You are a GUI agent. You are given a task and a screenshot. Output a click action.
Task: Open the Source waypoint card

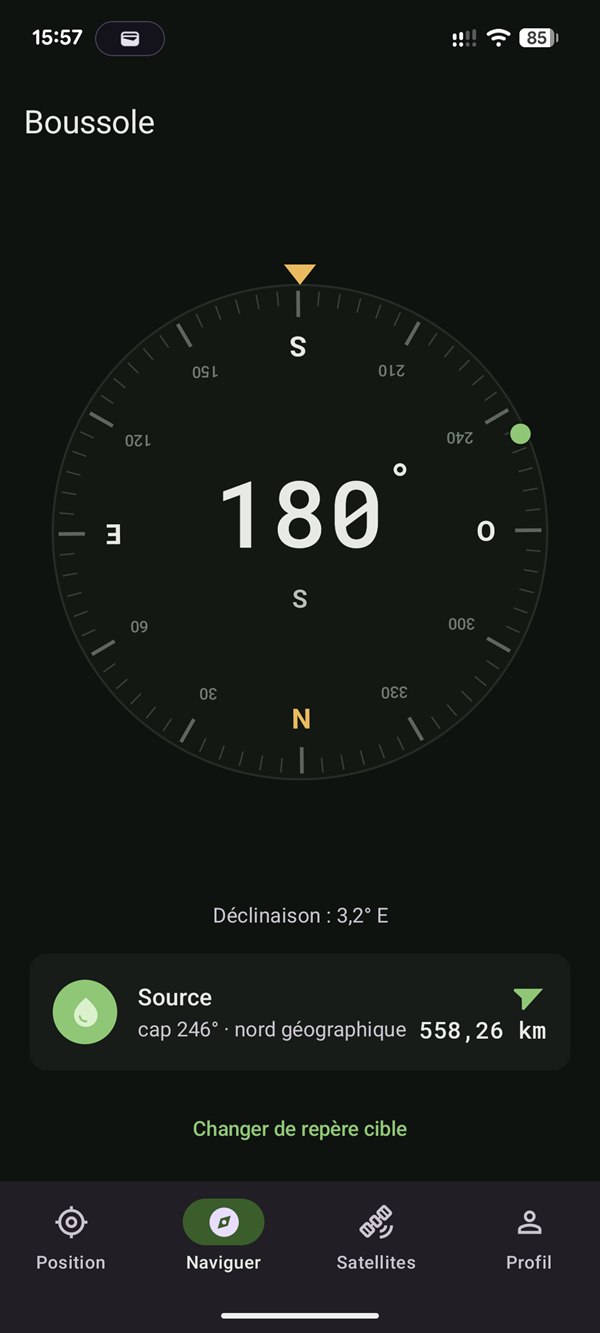(x=300, y=1012)
